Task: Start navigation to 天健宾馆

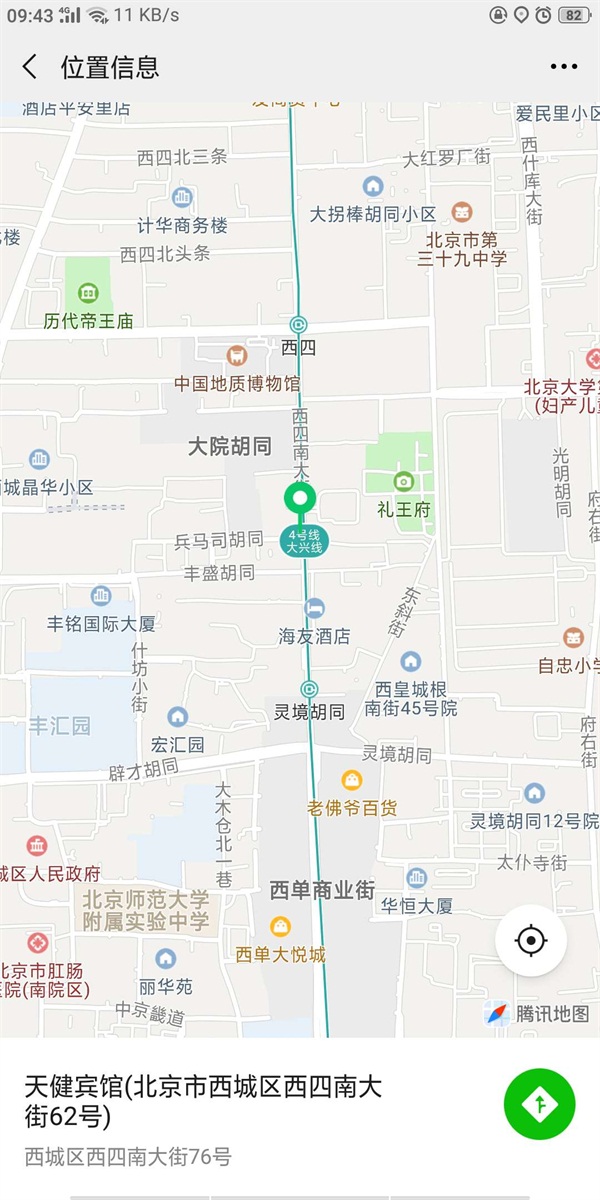Action: click(x=540, y=1104)
